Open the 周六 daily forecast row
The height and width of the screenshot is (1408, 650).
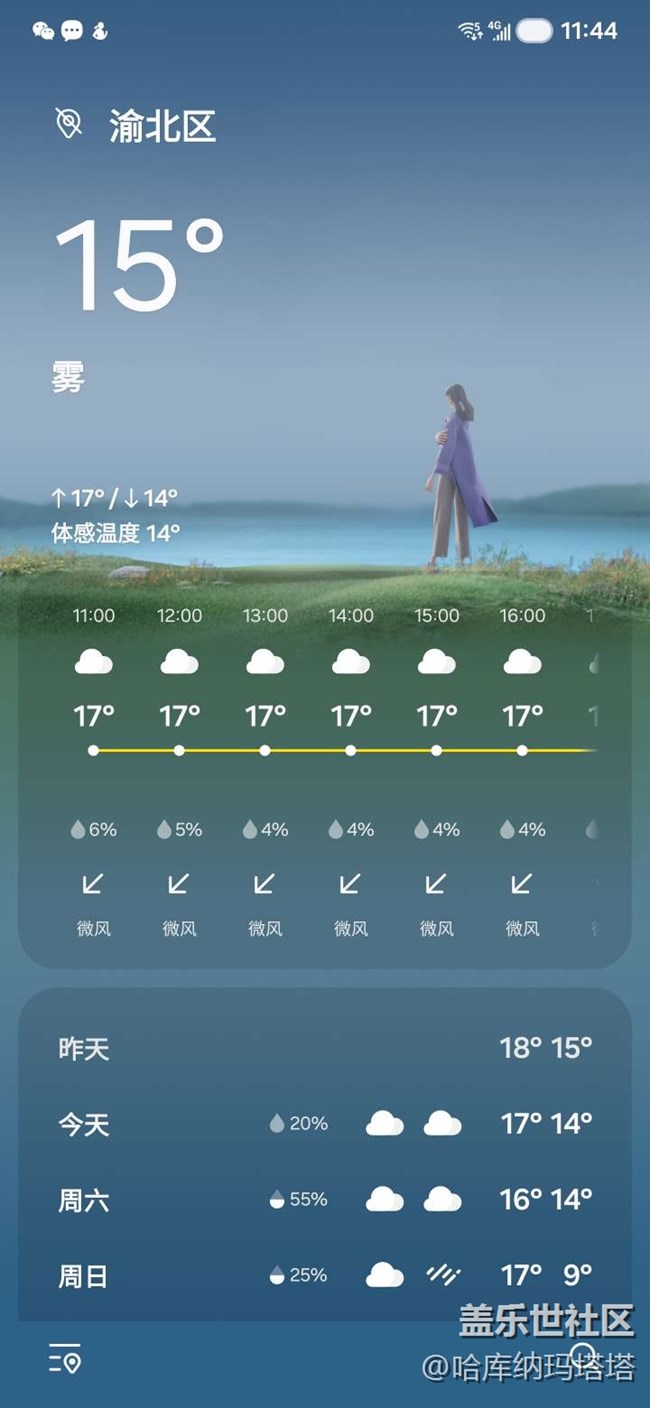[325, 1199]
